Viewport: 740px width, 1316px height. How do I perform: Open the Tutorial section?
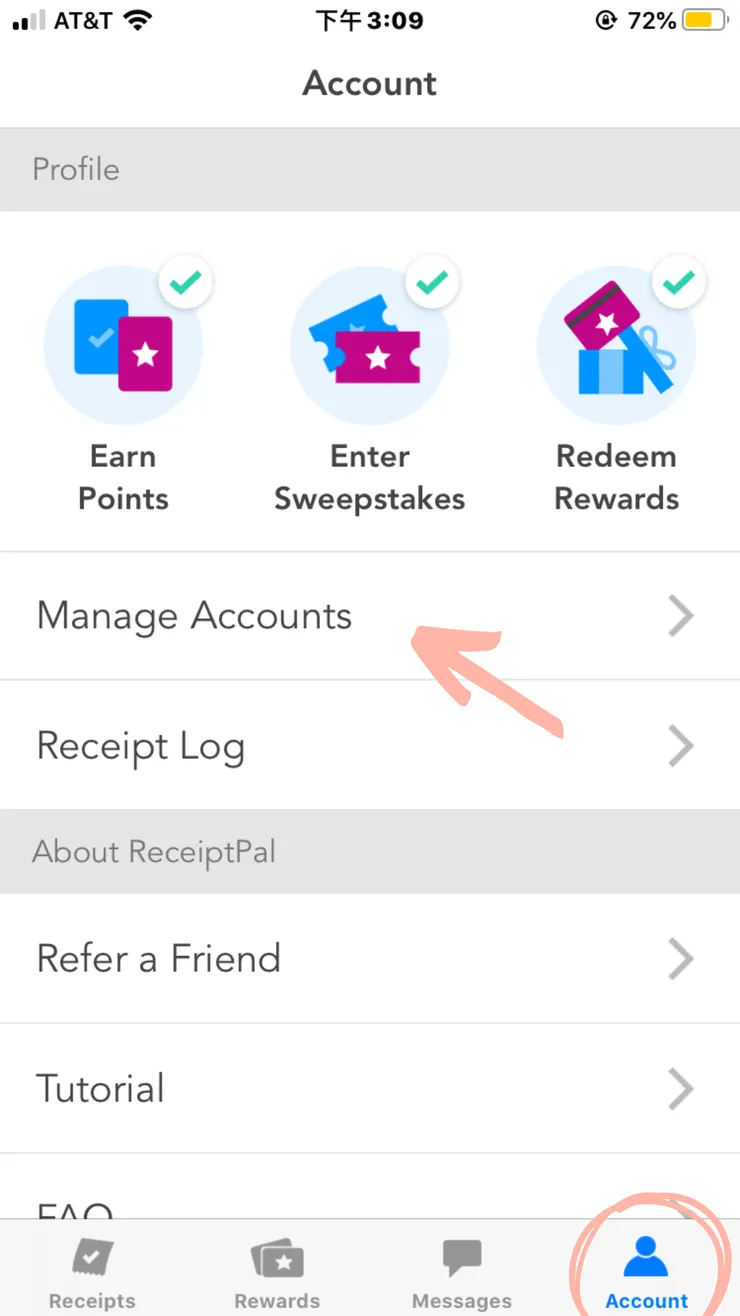[x=100, y=1088]
